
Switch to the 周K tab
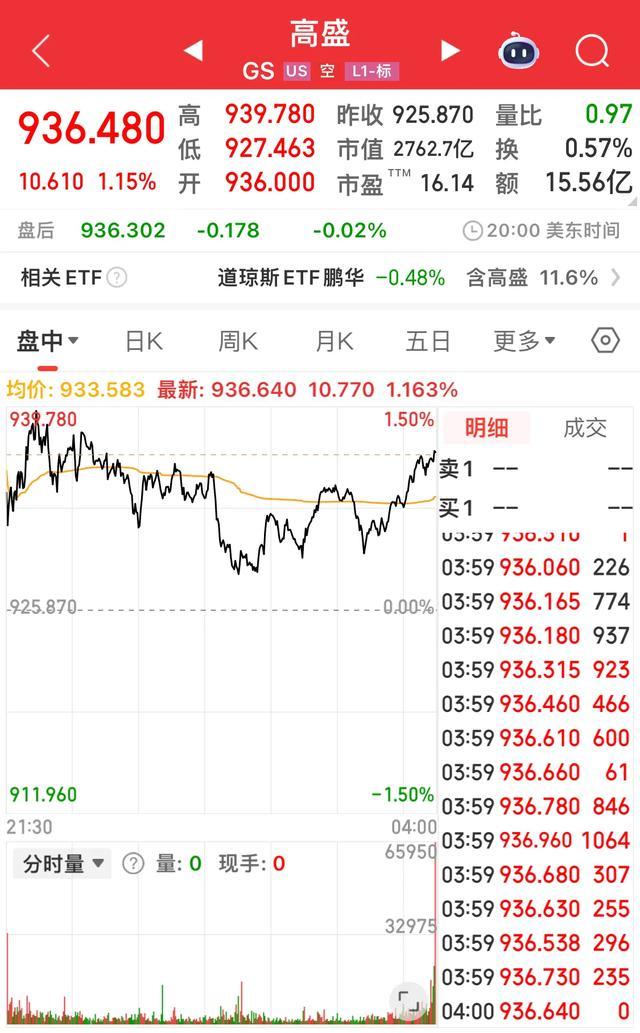tap(238, 341)
